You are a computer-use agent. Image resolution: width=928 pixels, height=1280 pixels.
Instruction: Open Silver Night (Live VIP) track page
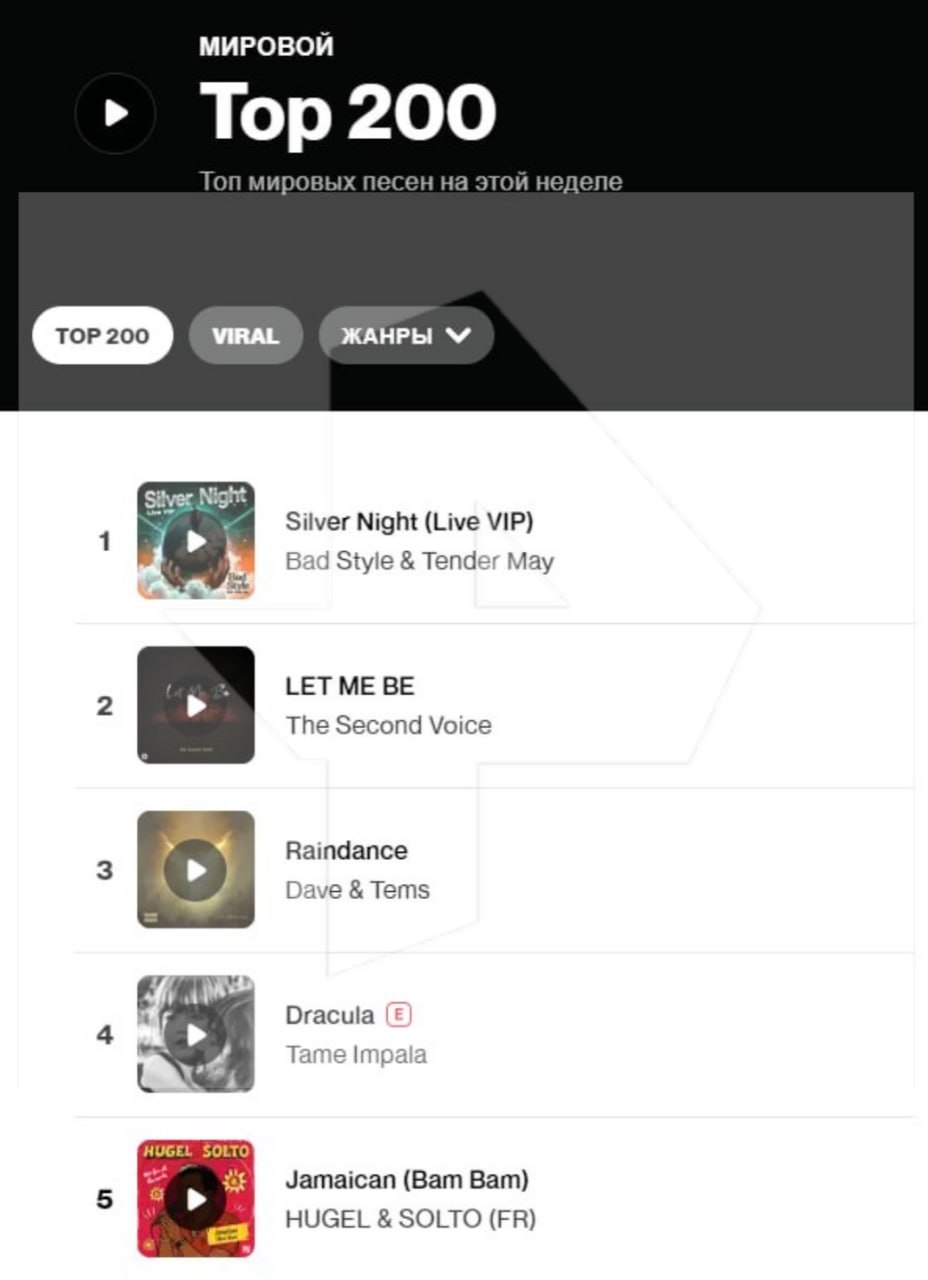(x=409, y=522)
